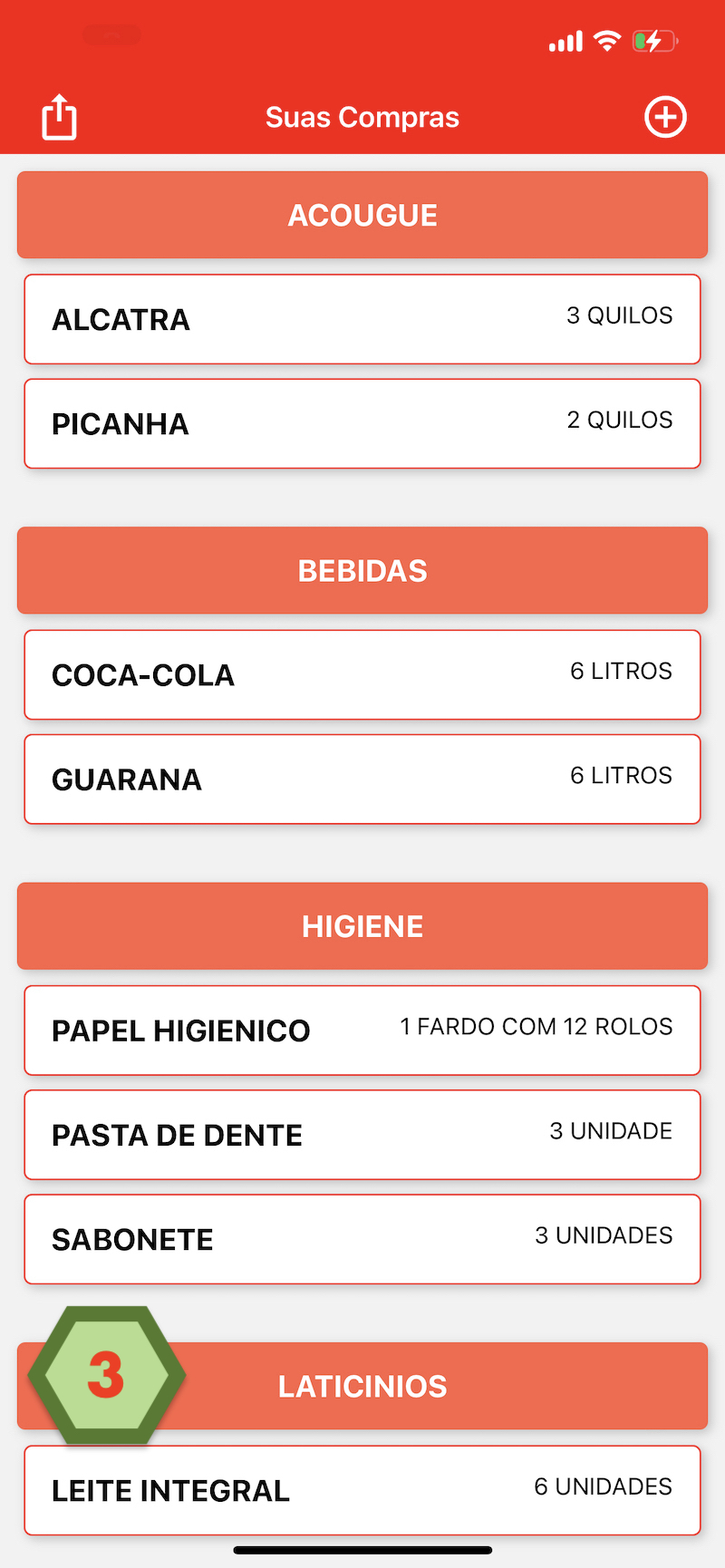Open the COCA-COLA item
This screenshot has width=725, height=1568.
362,674
